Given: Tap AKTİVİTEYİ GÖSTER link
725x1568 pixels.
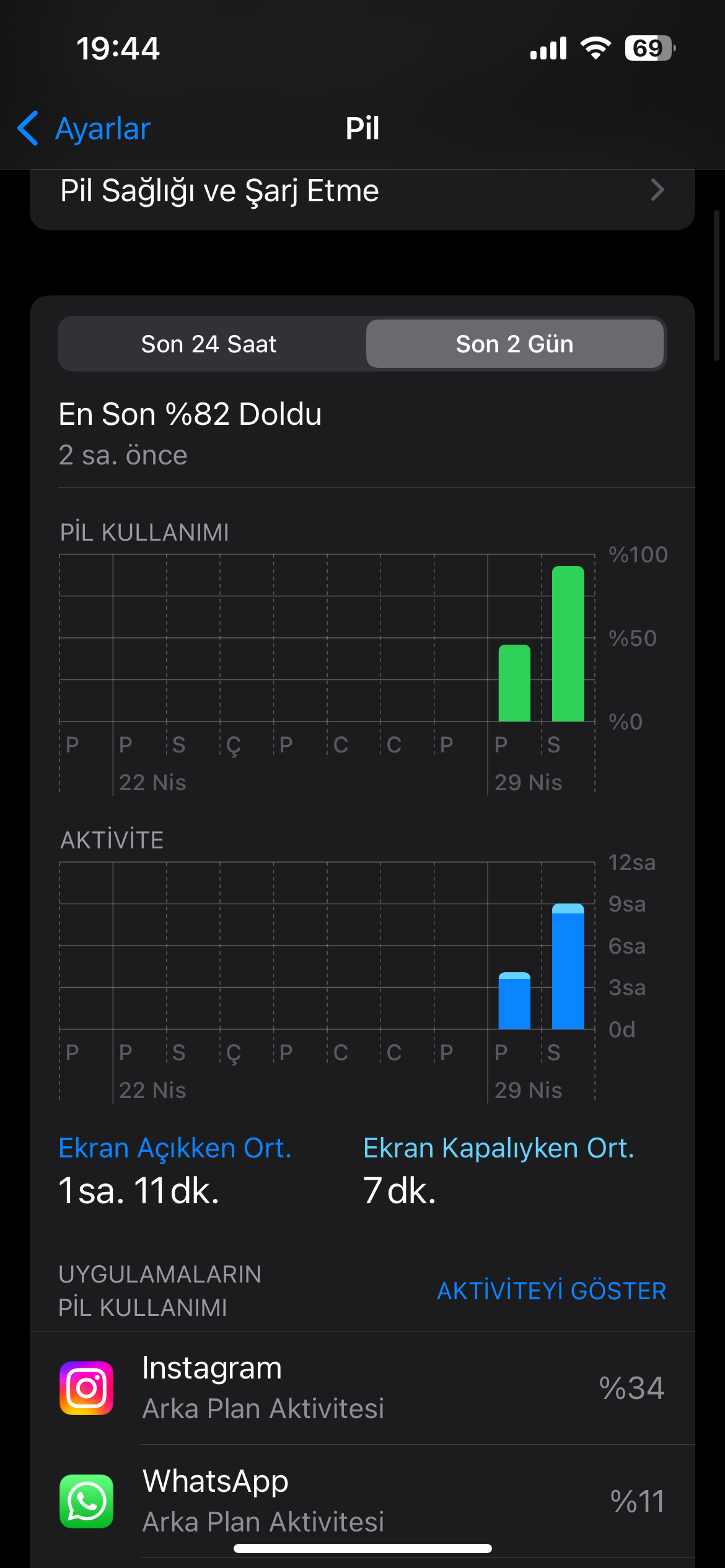Looking at the screenshot, I should point(551,1291).
